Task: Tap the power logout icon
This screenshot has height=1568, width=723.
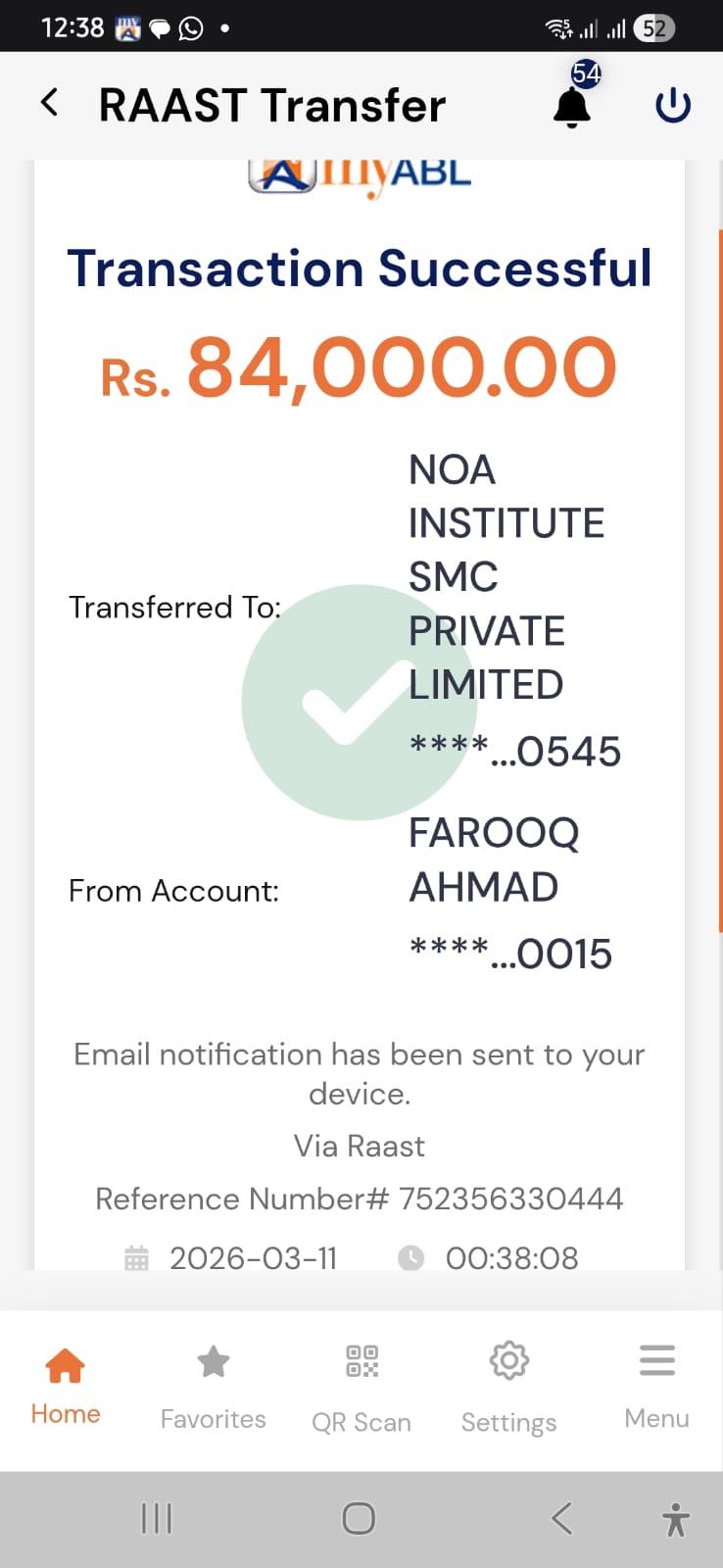Action: tap(673, 106)
